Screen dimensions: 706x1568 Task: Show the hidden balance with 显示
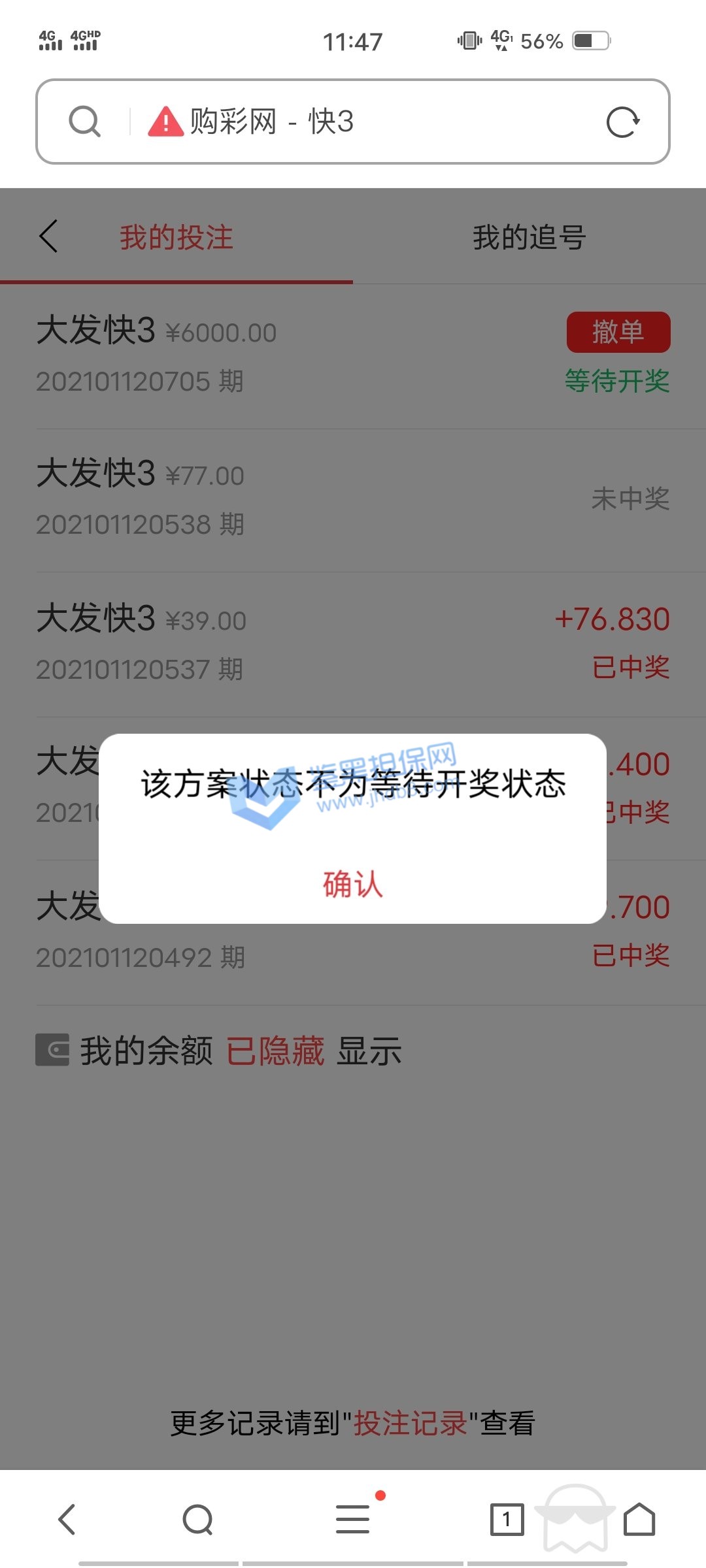[369, 1051]
